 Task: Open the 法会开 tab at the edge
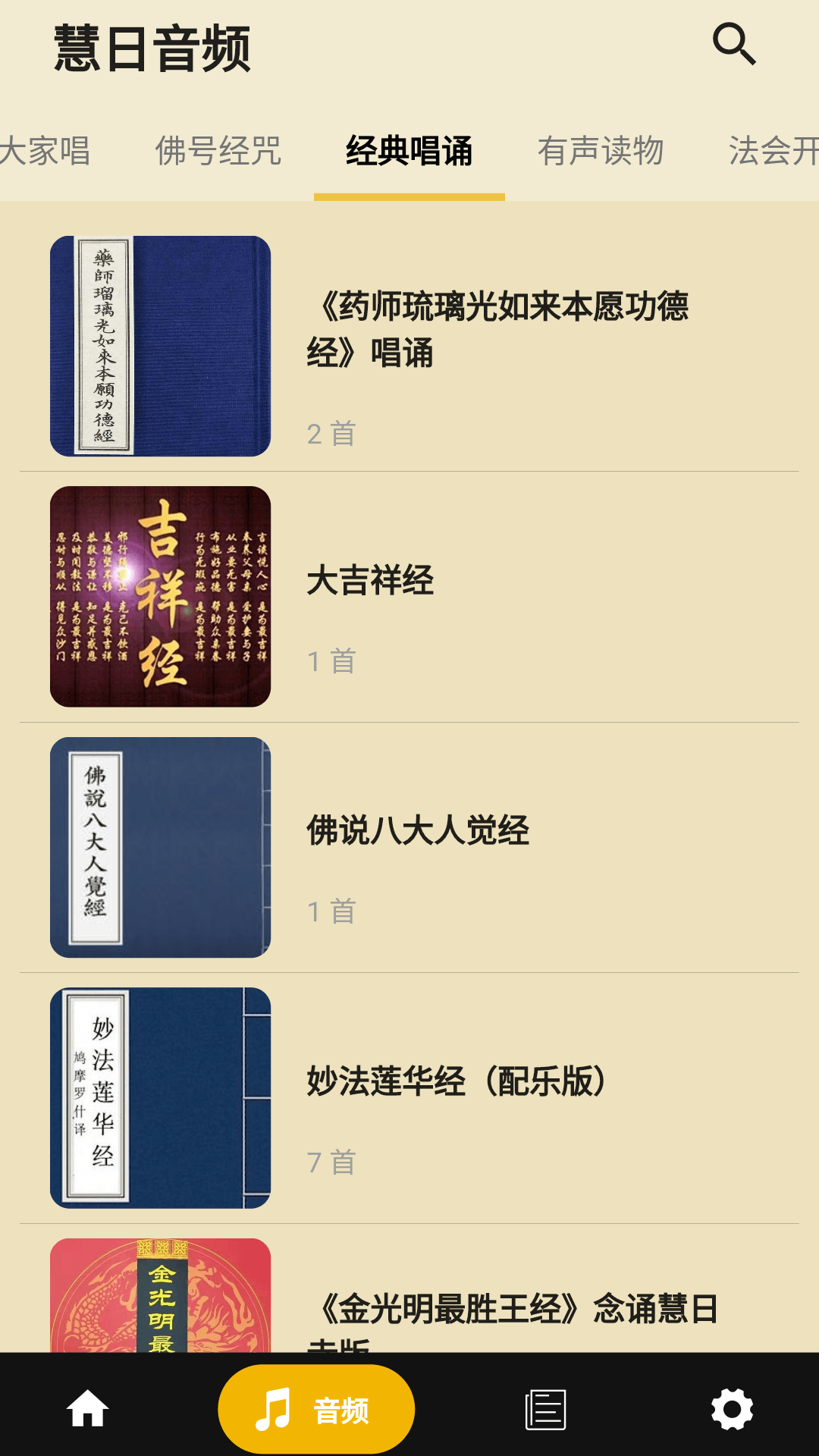(773, 150)
